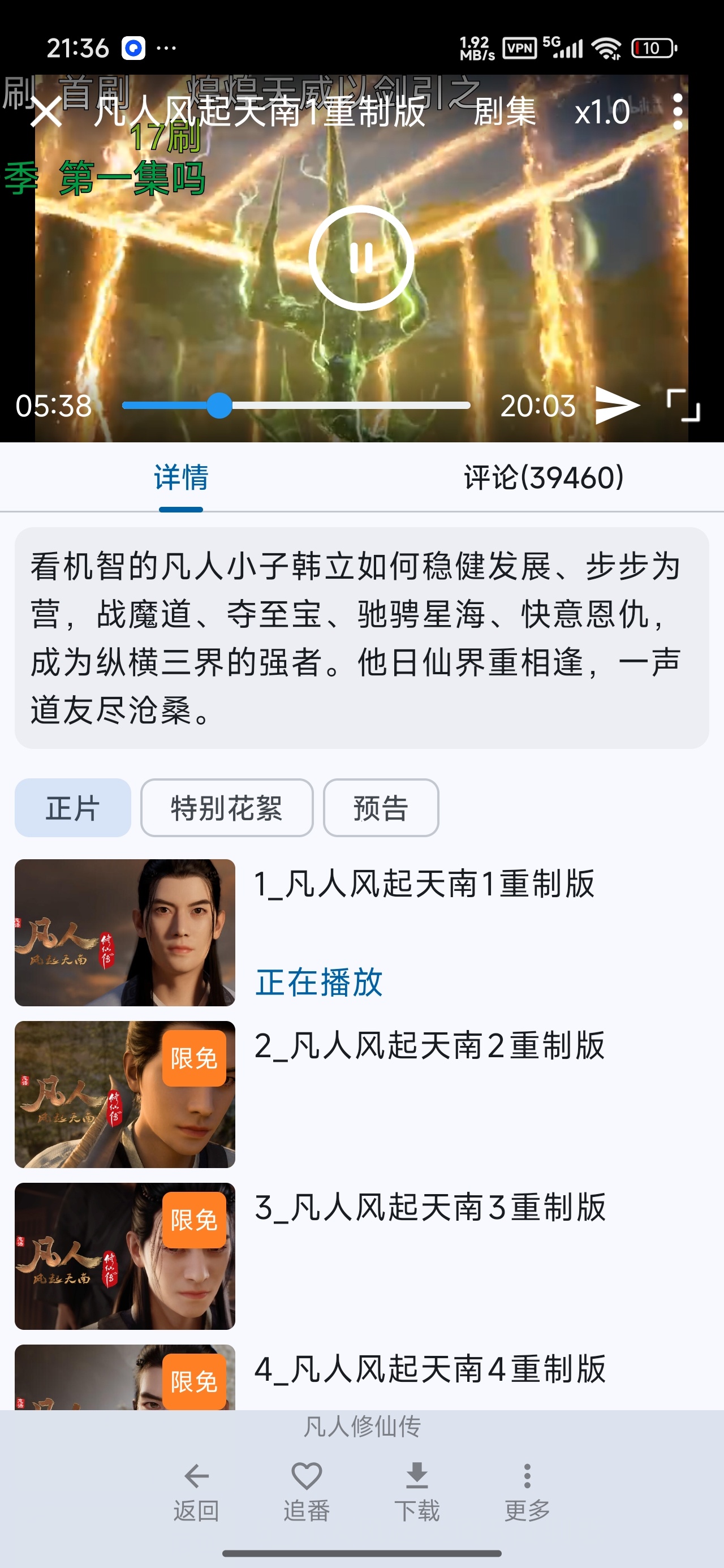
Task: Play episode 3_凡人风起天南3重制版
Action: pos(361,1256)
